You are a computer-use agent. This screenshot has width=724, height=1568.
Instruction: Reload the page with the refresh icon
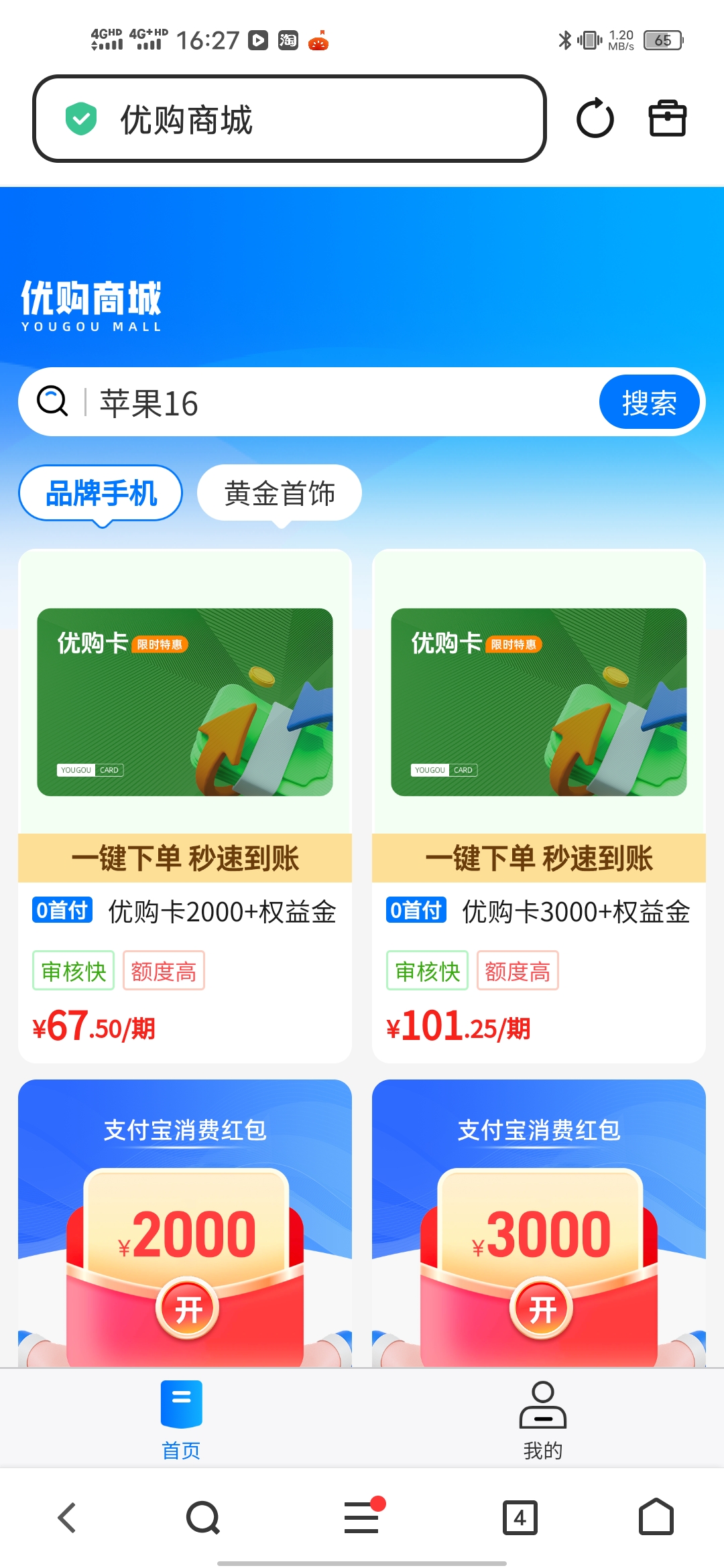595,119
